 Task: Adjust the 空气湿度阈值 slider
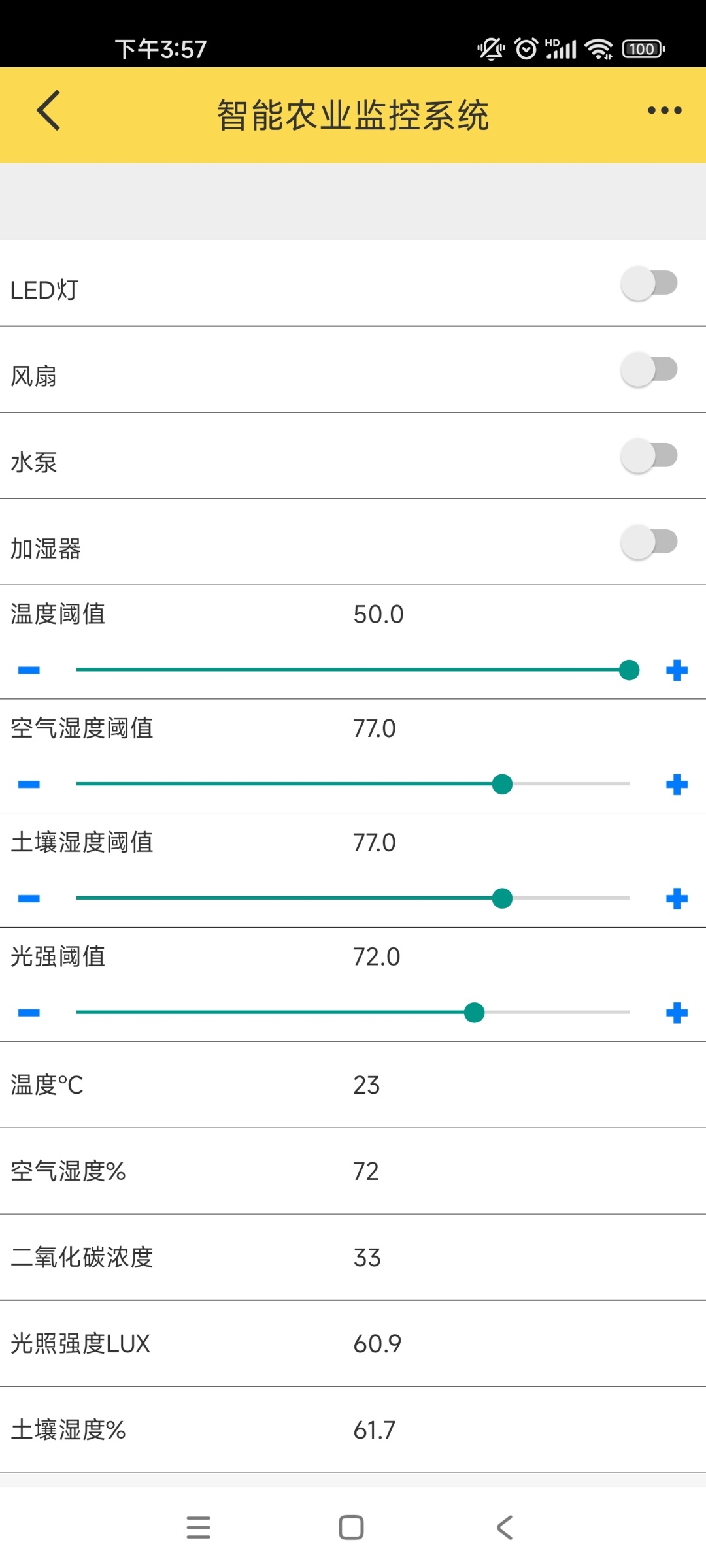353,784
